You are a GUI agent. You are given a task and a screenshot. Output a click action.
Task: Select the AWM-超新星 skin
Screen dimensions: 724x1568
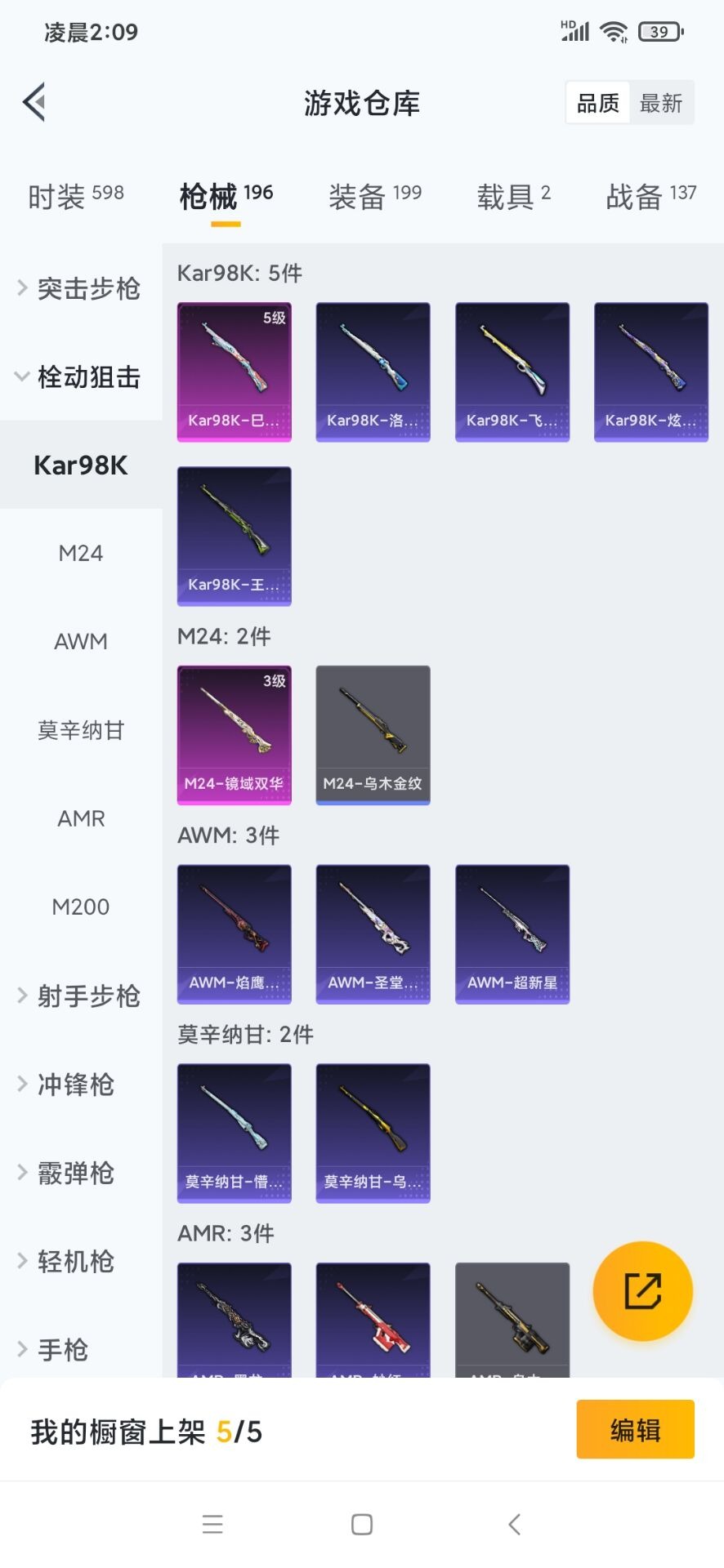coord(512,934)
